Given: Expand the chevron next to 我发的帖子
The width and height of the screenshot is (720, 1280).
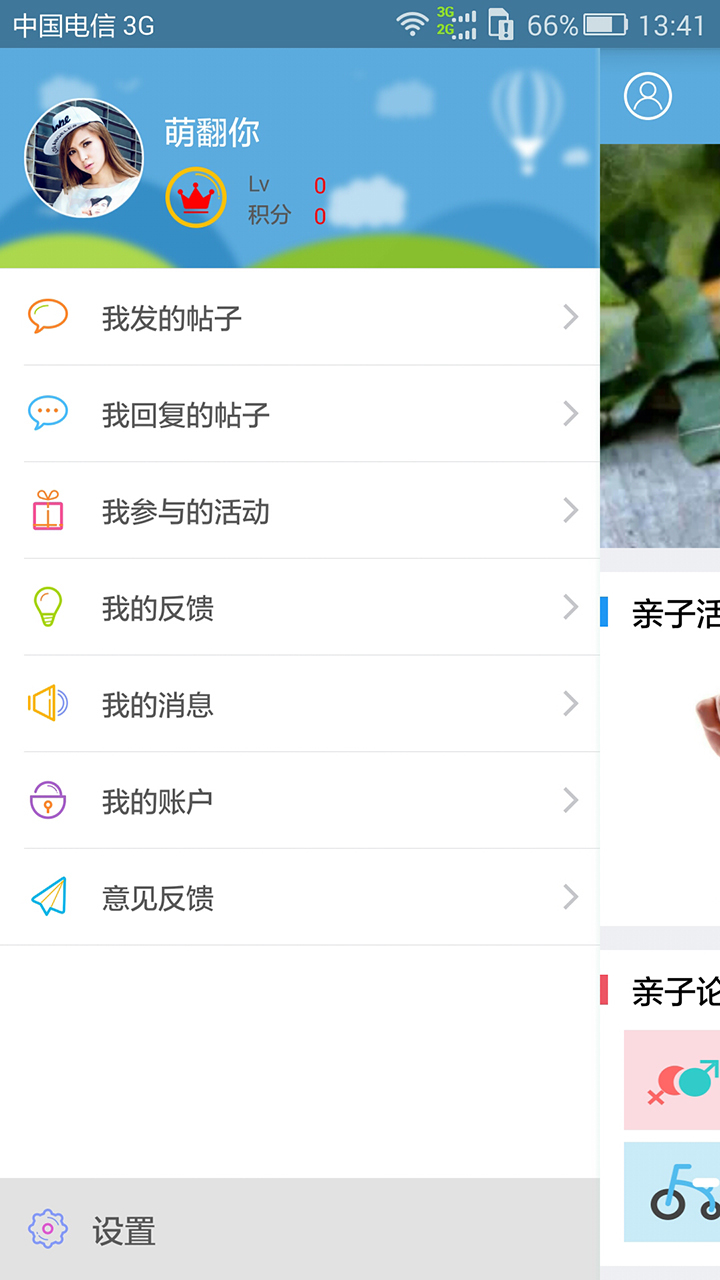Looking at the screenshot, I should pos(570,317).
